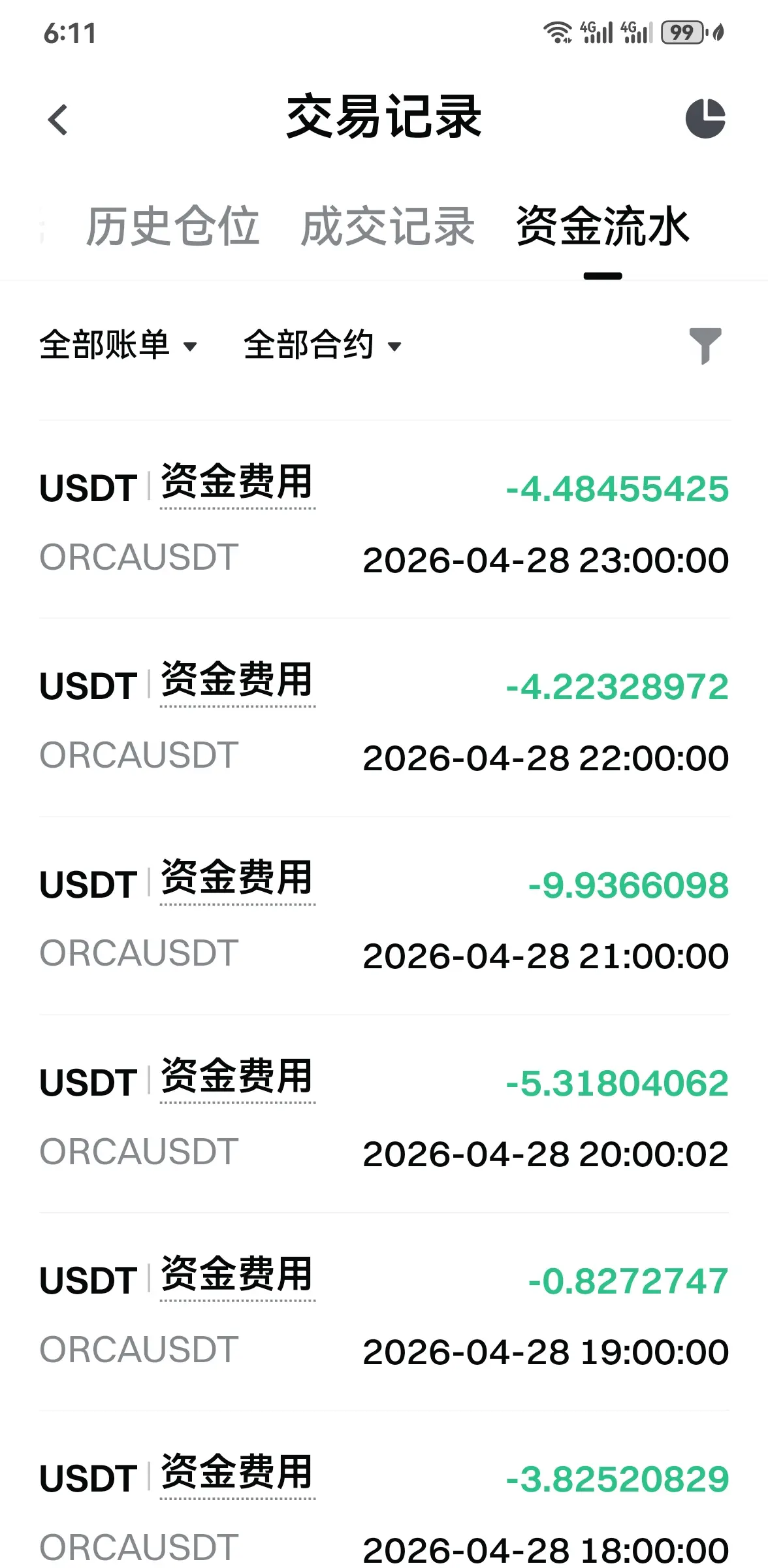Screen dimensions: 768x1568
Task: Tap 资金费用 label on the 18:00:00 record
Action: [x=237, y=1472]
